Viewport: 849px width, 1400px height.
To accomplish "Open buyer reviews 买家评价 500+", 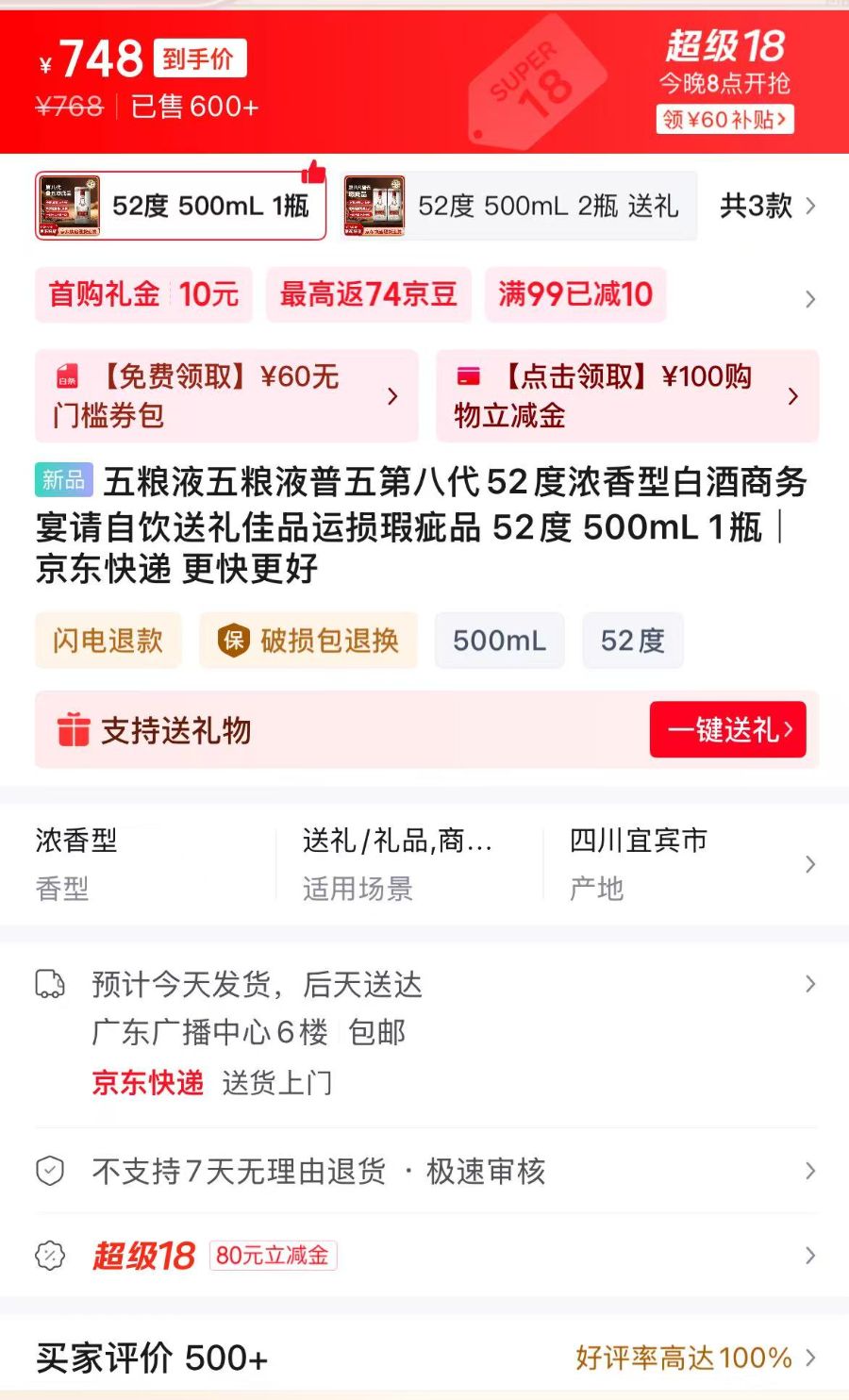I will (x=424, y=1358).
